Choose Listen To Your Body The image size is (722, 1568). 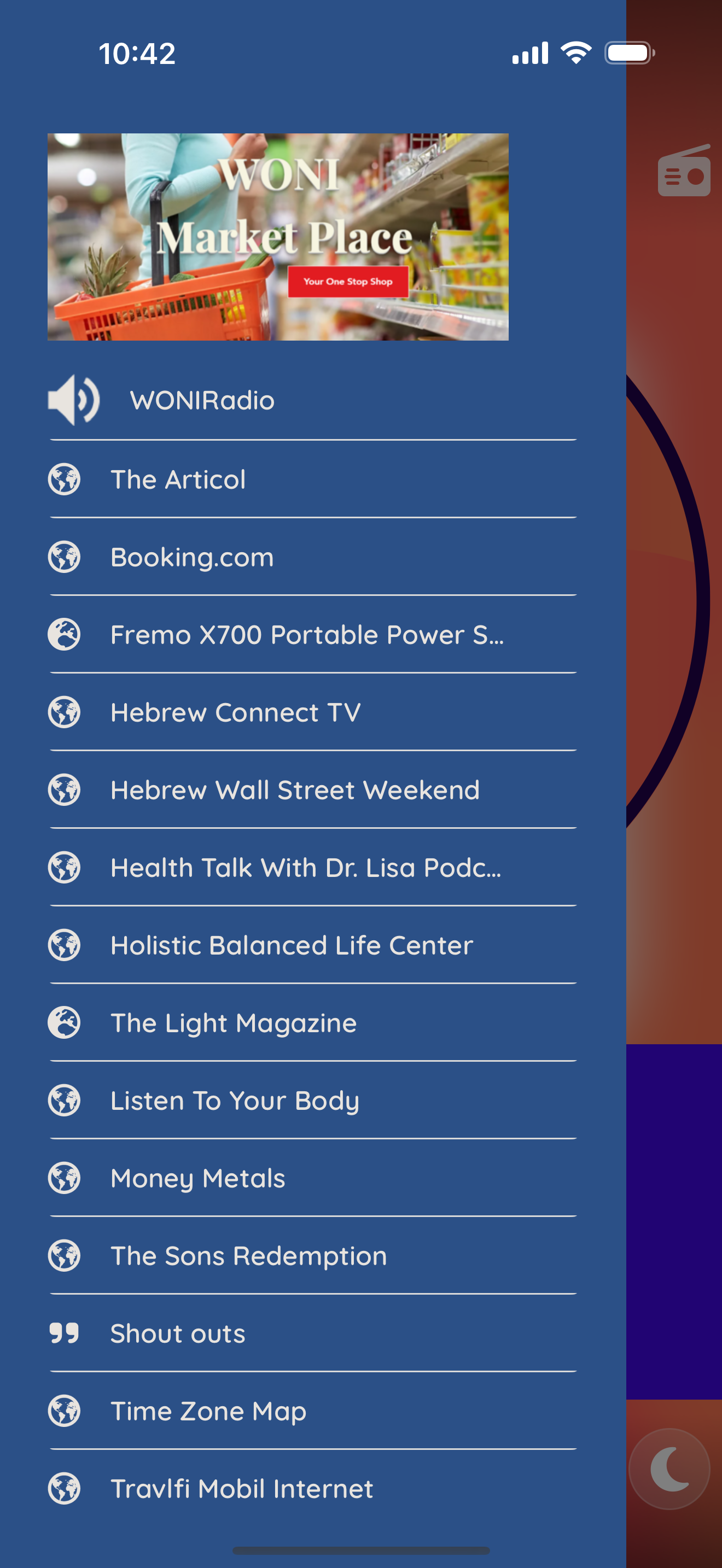313,1100
